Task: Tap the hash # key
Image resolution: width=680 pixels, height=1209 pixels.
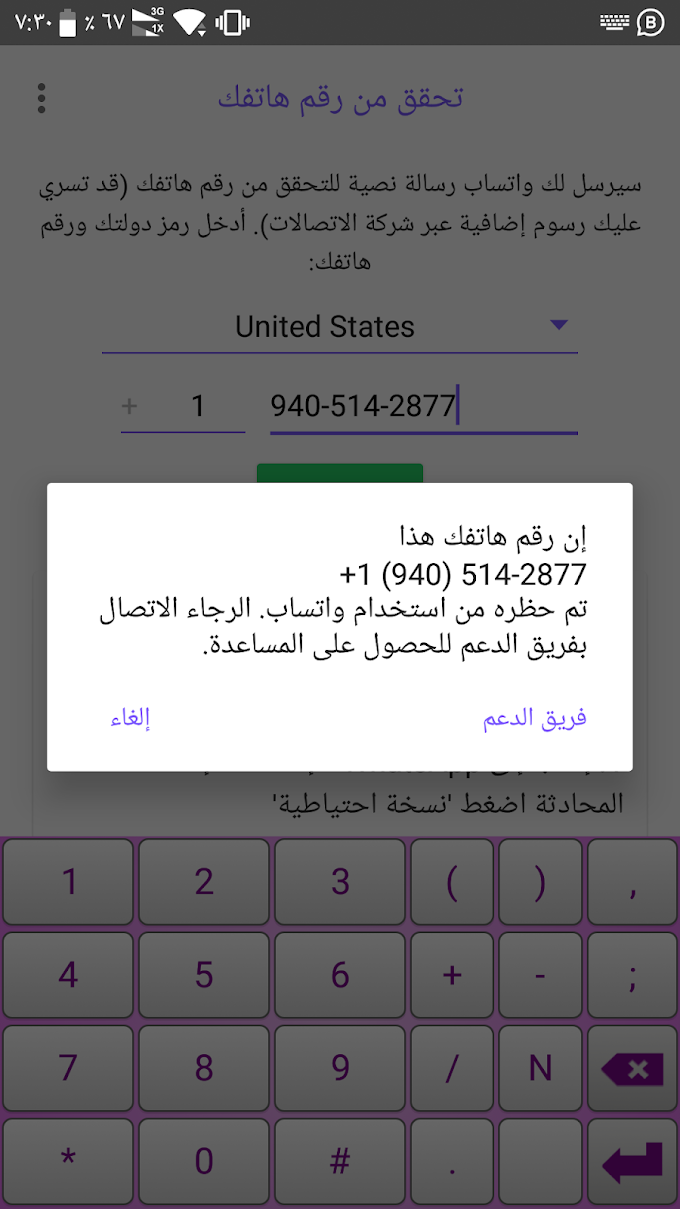Action: pos(340,1161)
